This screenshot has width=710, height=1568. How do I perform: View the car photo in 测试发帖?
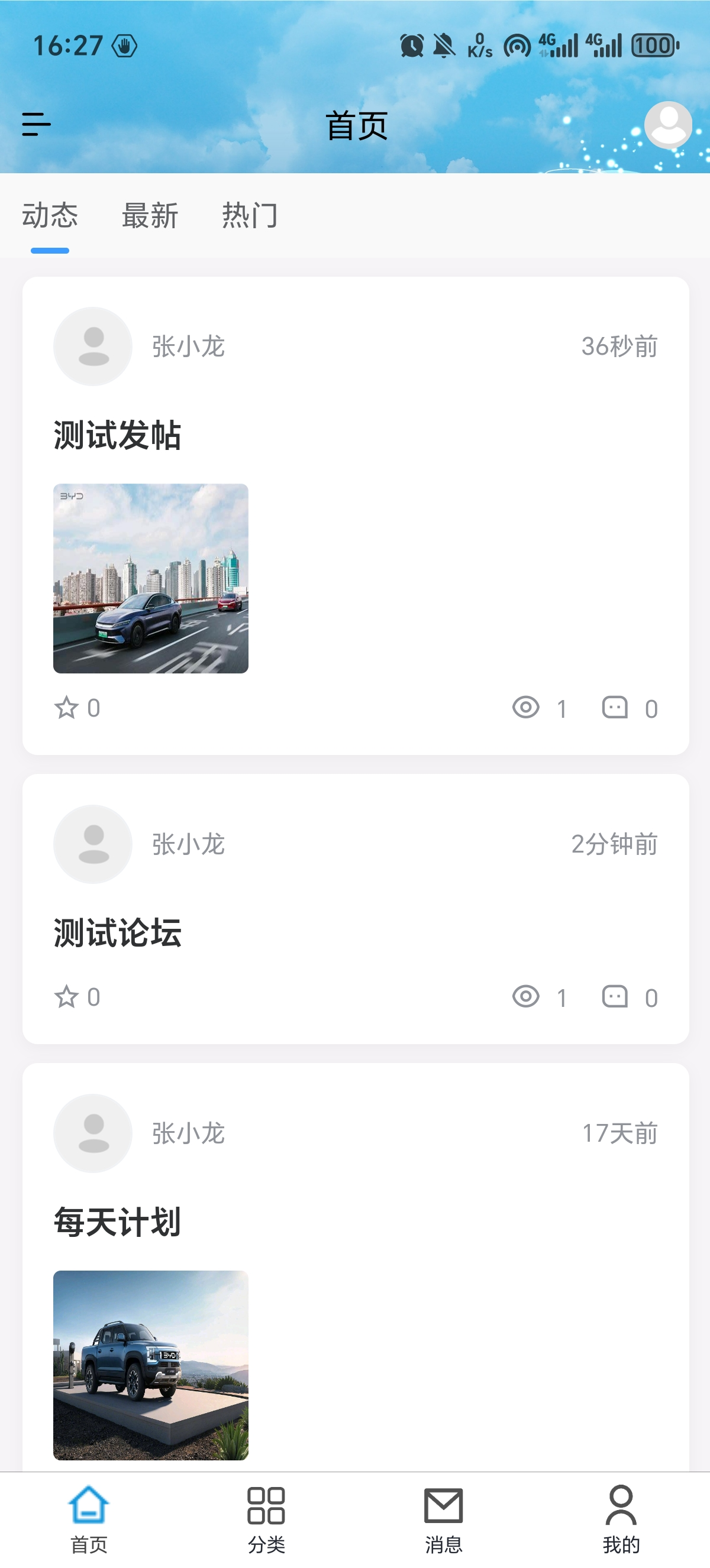click(150, 578)
